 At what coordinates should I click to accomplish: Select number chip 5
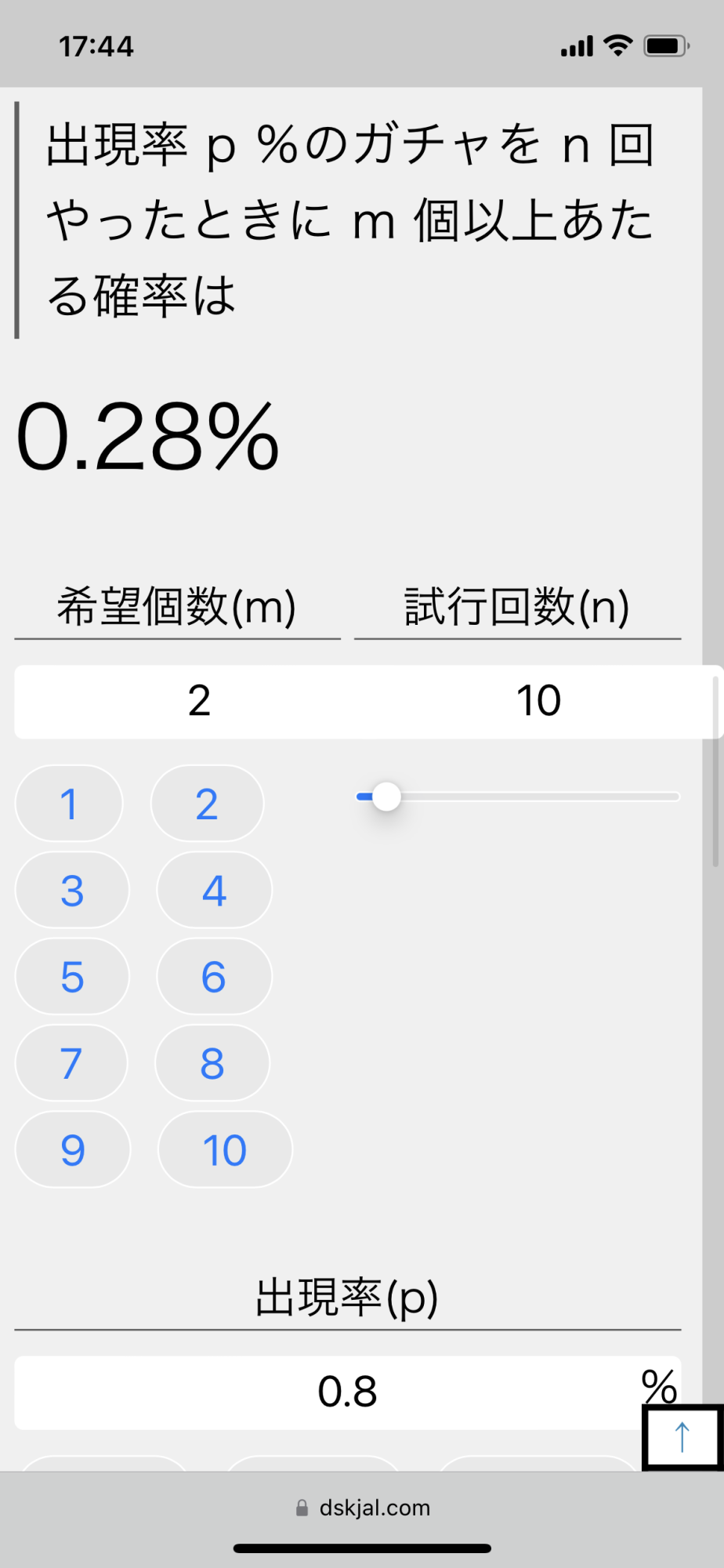coord(72,977)
